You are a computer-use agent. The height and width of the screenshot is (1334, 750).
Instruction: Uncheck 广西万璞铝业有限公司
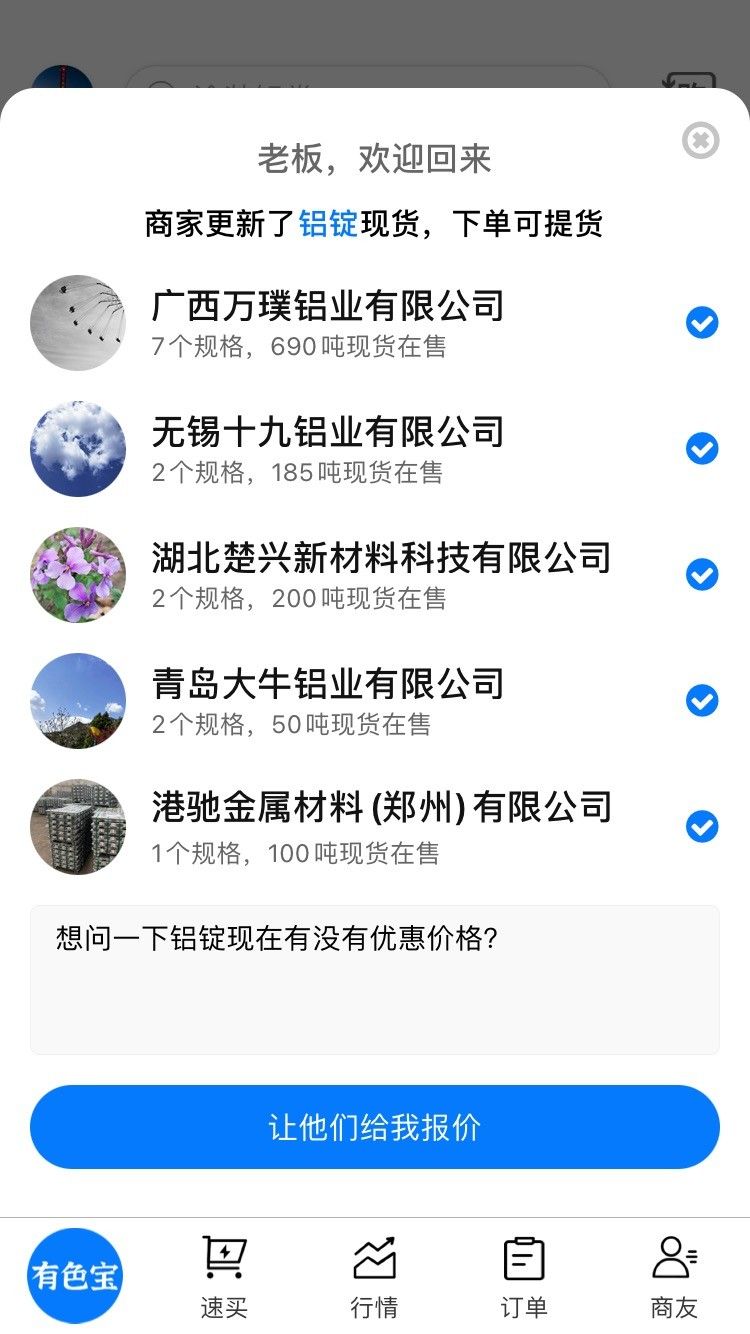tap(702, 323)
